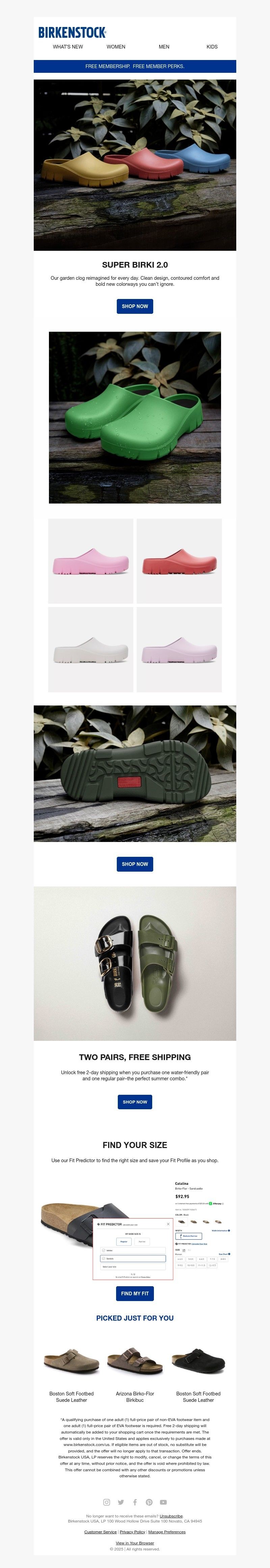Tap View in Your Browser
Screen dimensions: 270x1568
point(135,1543)
